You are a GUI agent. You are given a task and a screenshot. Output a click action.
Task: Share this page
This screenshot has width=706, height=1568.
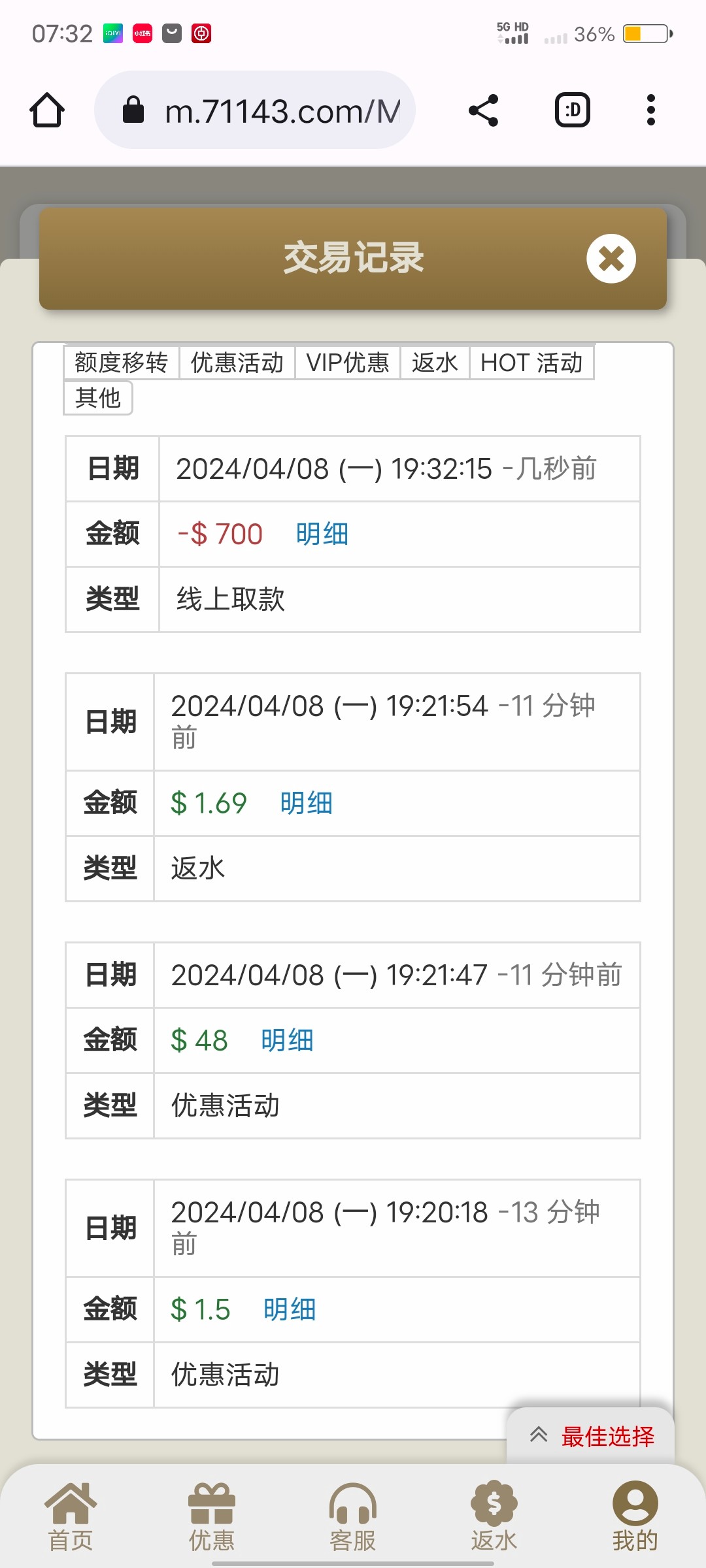[x=484, y=110]
